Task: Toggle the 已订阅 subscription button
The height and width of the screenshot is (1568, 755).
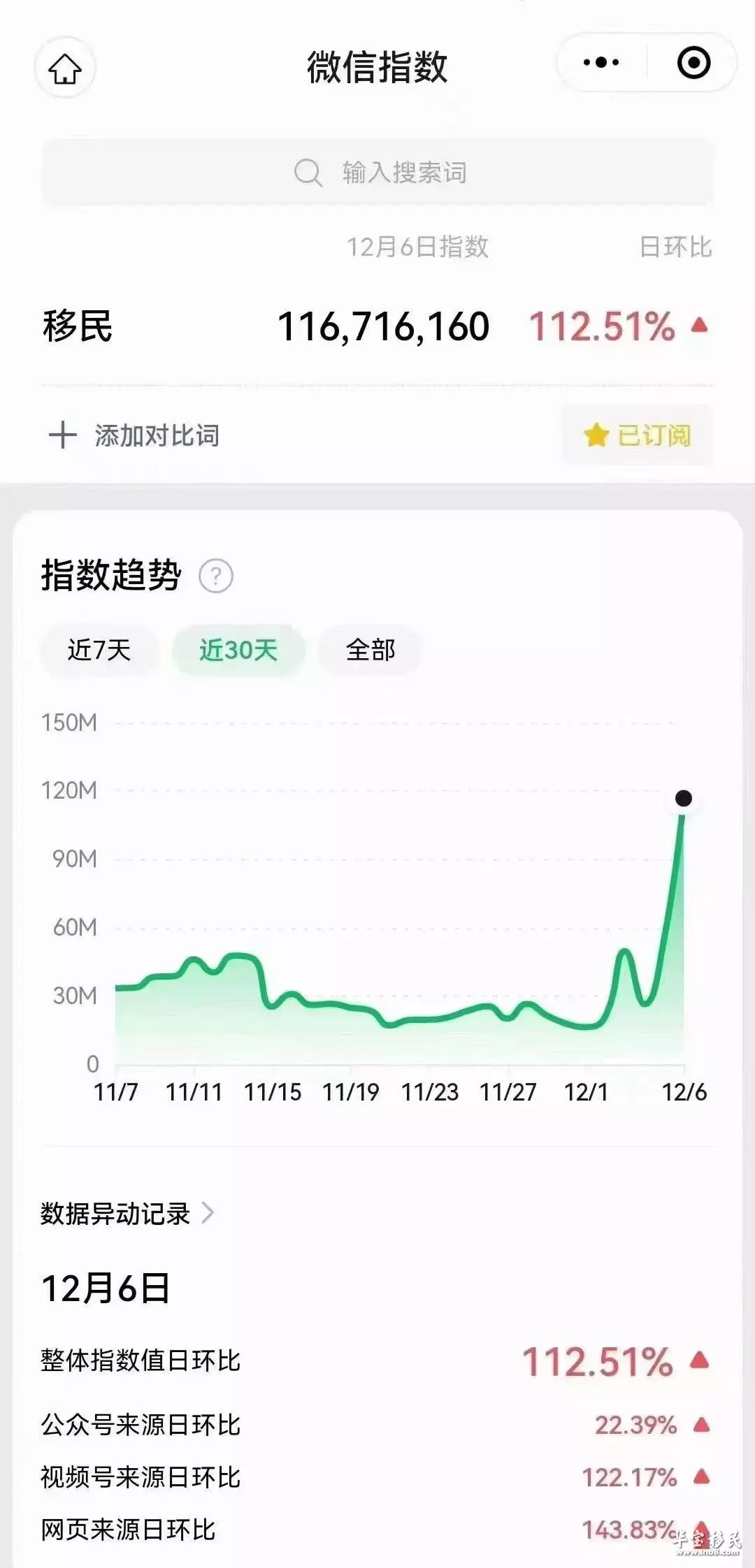Action: (638, 435)
